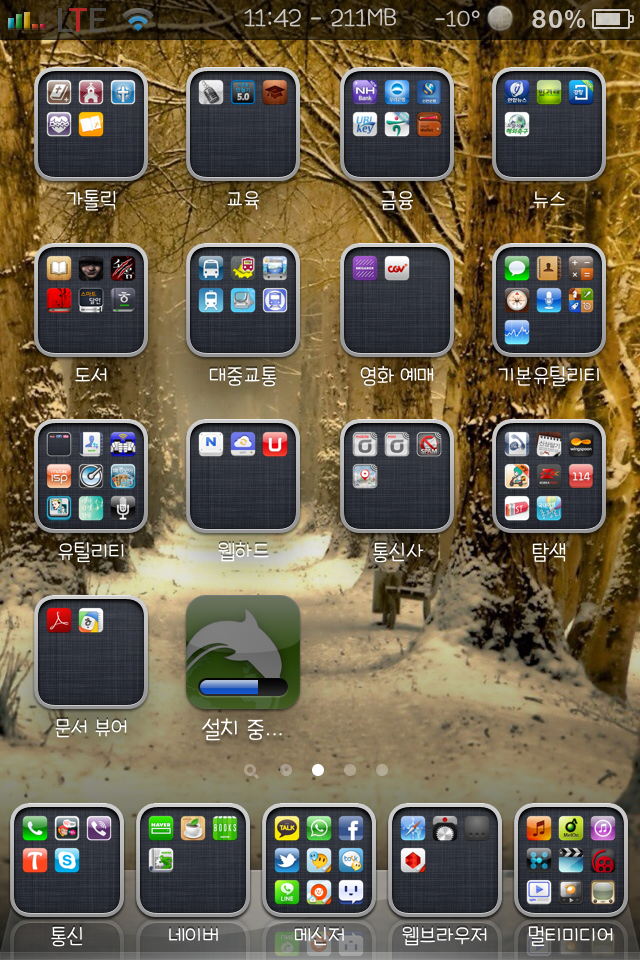Open the 통신 folder in the dock
The height and width of the screenshot is (960, 640).
pyautogui.click(x=67, y=860)
